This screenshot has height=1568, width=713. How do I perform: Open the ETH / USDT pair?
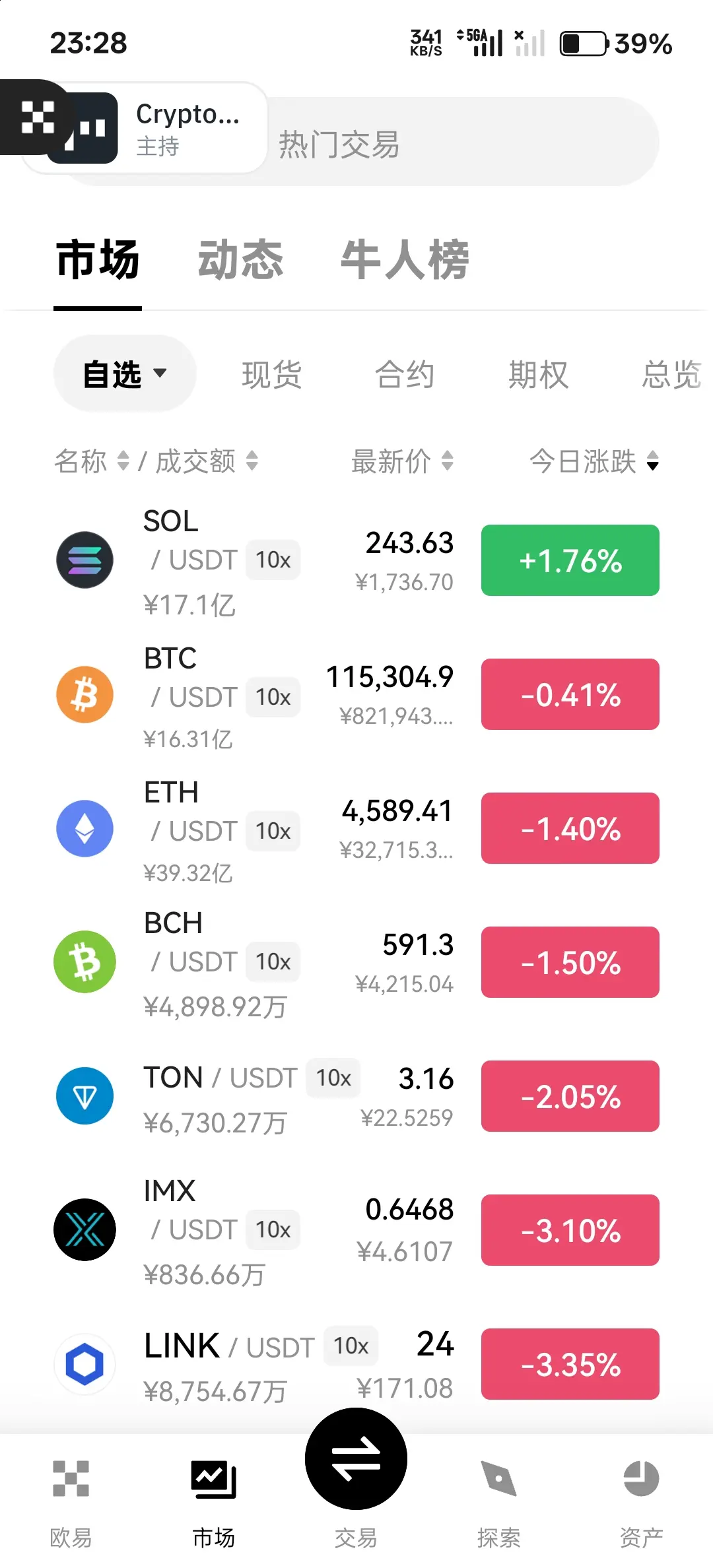tap(356, 829)
